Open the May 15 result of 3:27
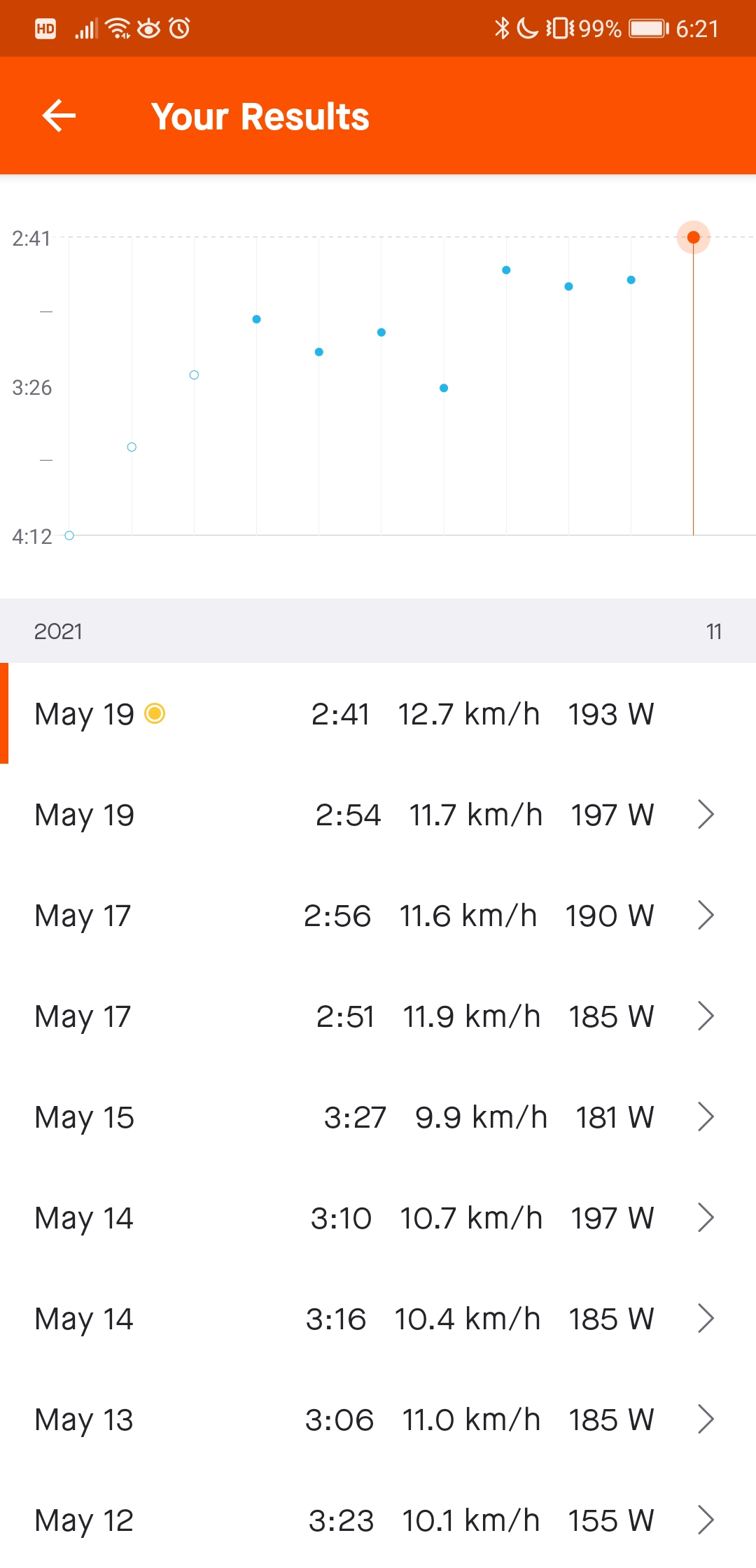The width and height of the screenshot is (756, 1568). coord(378,1117)
